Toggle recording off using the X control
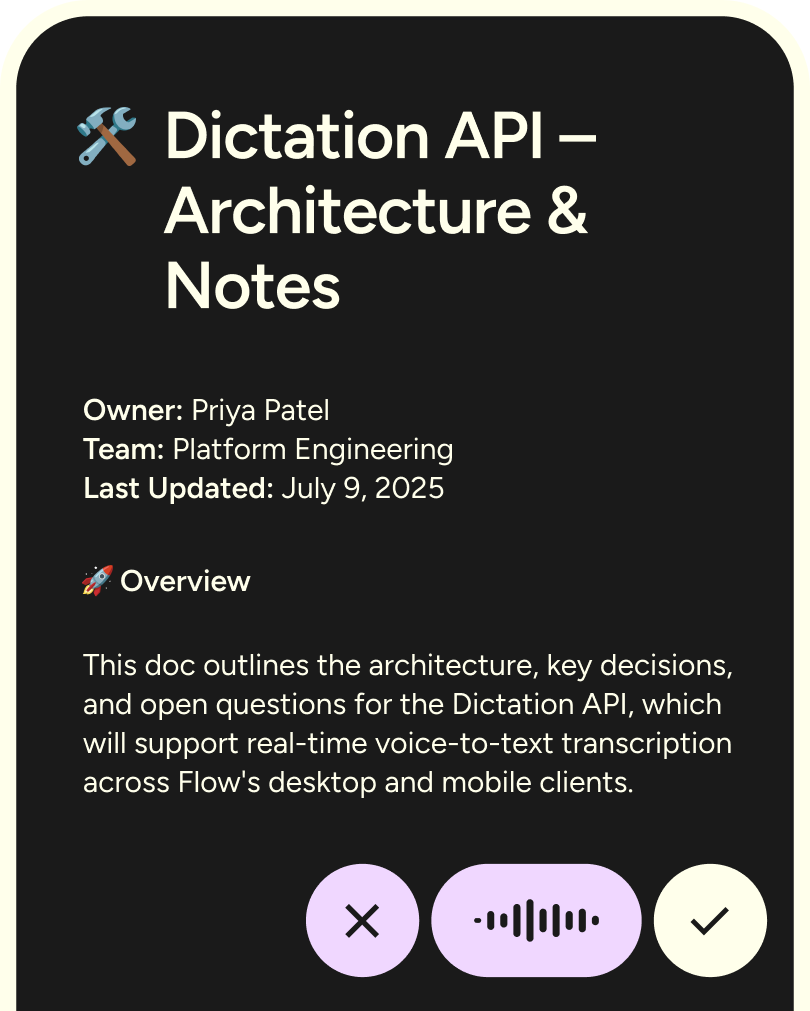This screenshot has height=1011, width=810. tap(362, 919)
